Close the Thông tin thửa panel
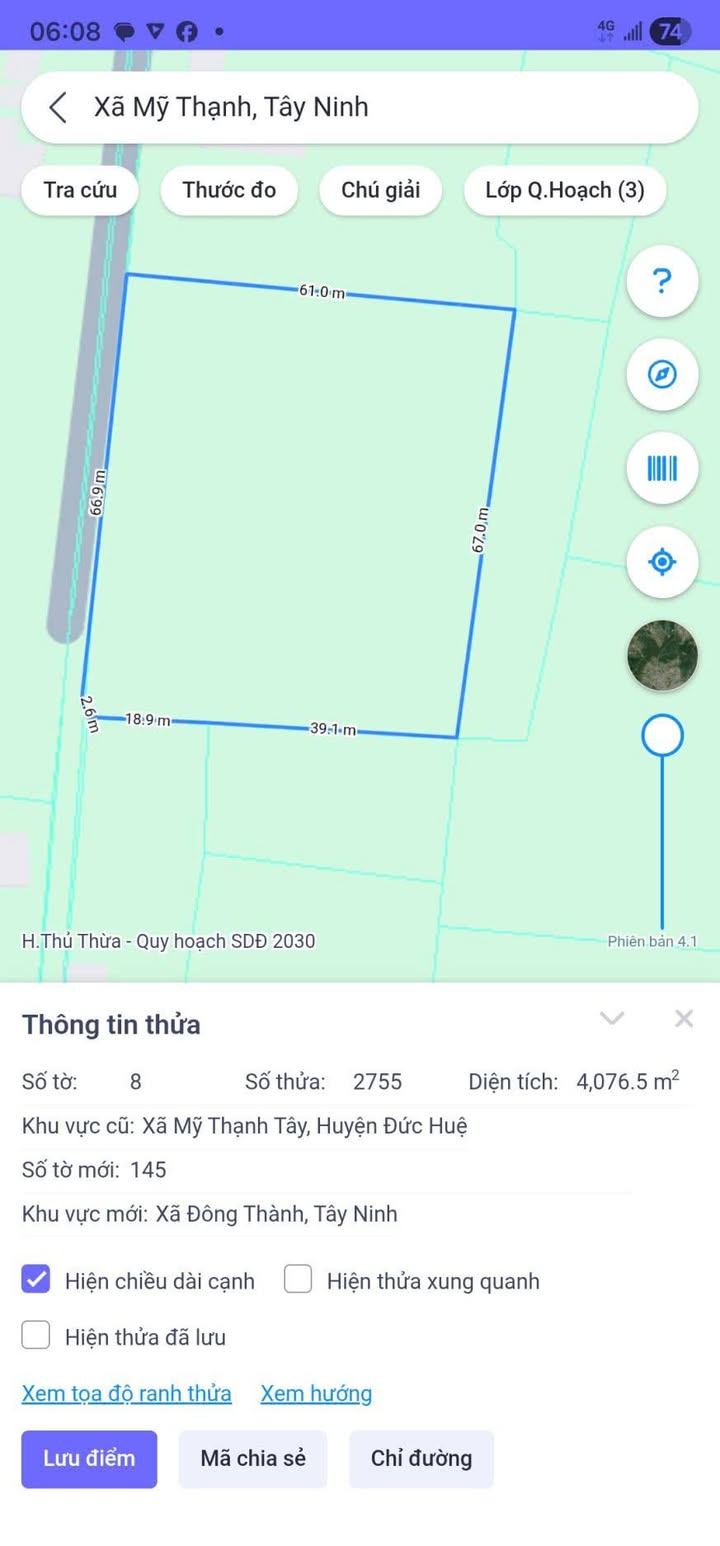The width and height of the screenshot is (720, 1546). [684, 1019]
